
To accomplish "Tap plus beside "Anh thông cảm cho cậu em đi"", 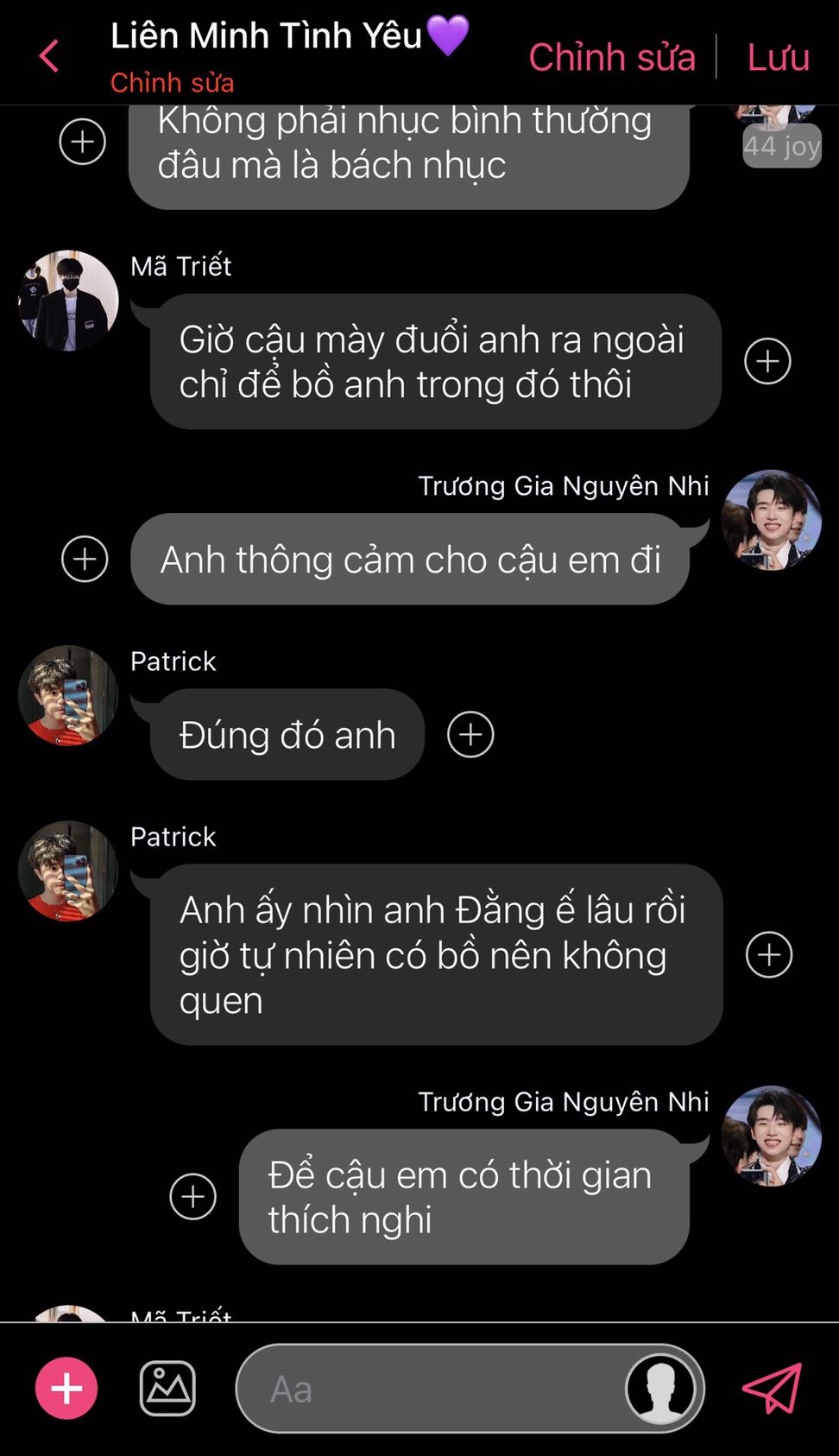I will [x=85, y=559].
